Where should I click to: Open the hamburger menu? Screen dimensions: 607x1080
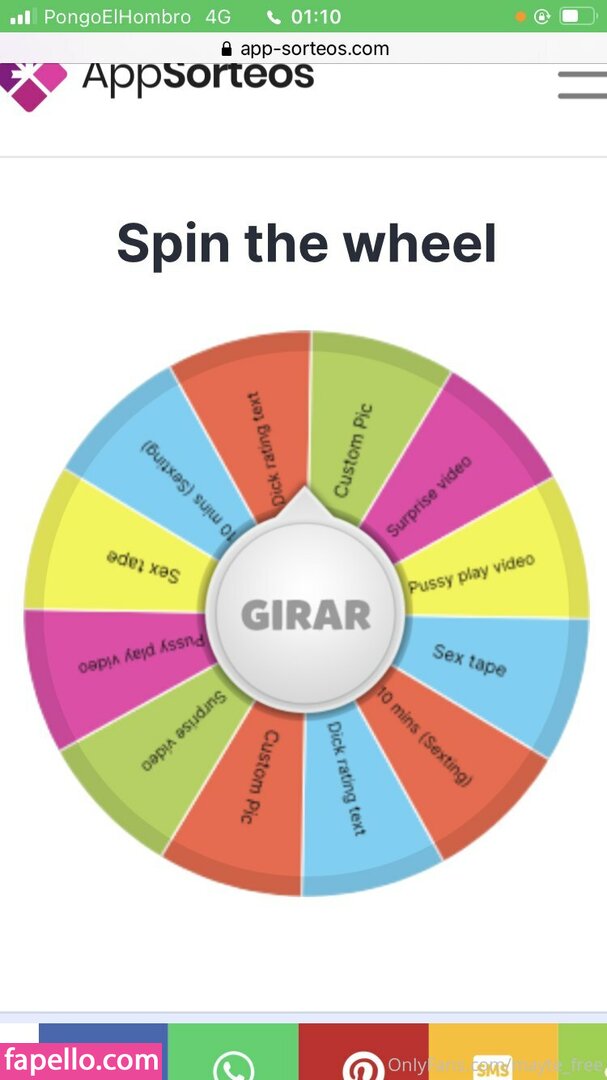581,85
